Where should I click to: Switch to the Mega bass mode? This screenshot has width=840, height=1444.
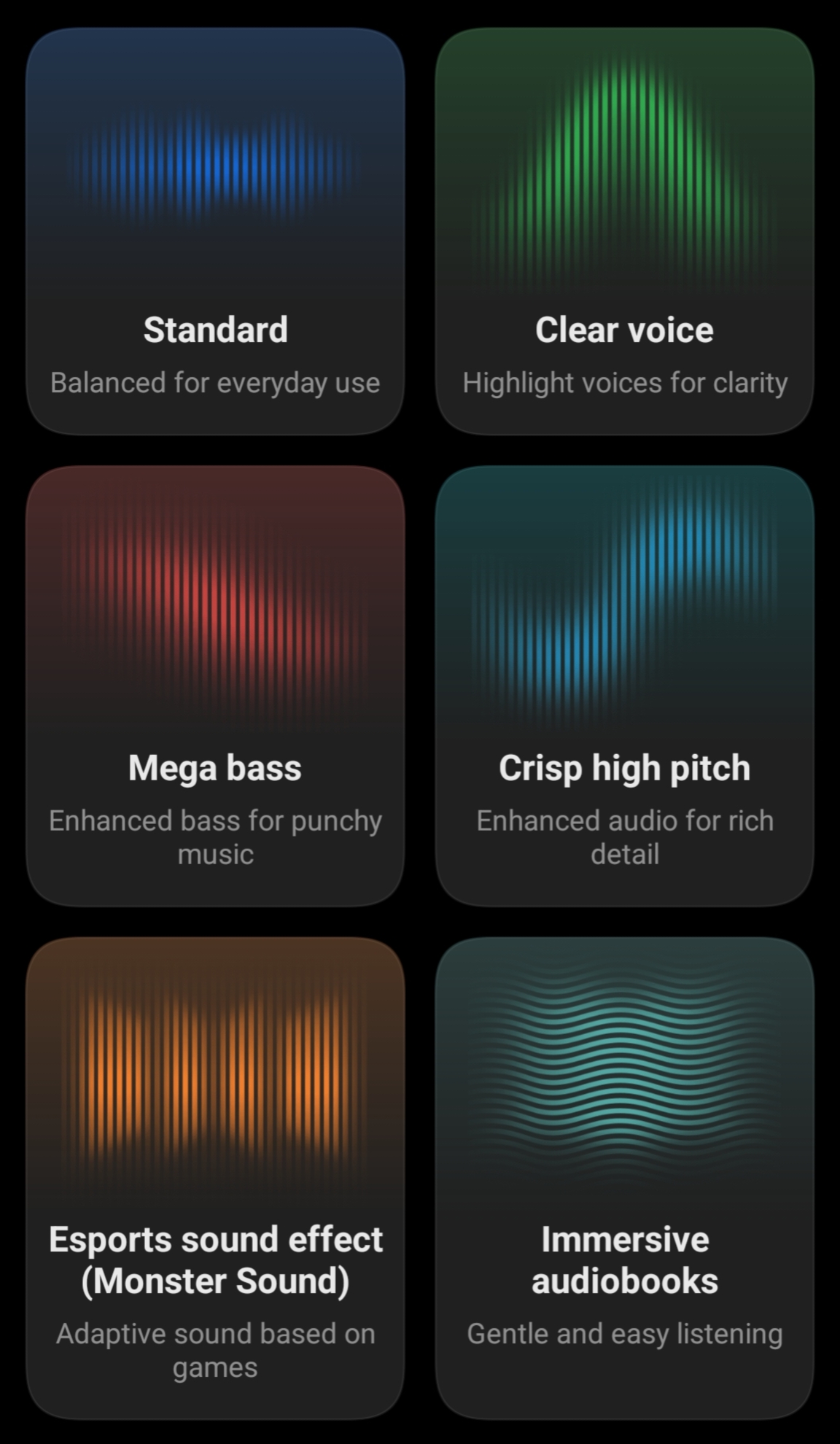pos(215,686)
